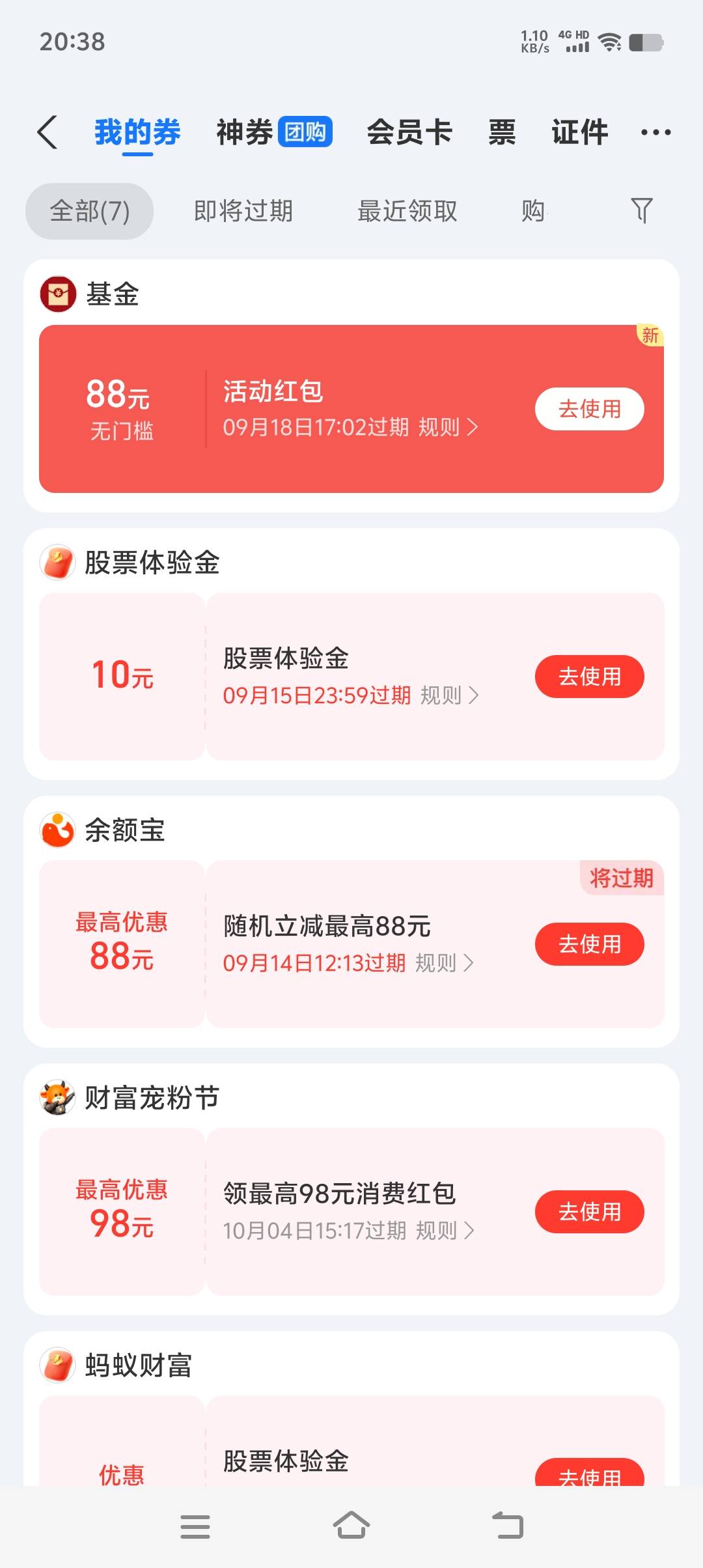The width and height of the screenshot is (703, 1568).
Task: Select the partly hidden 购 filter chip
Action: [534, 211]
